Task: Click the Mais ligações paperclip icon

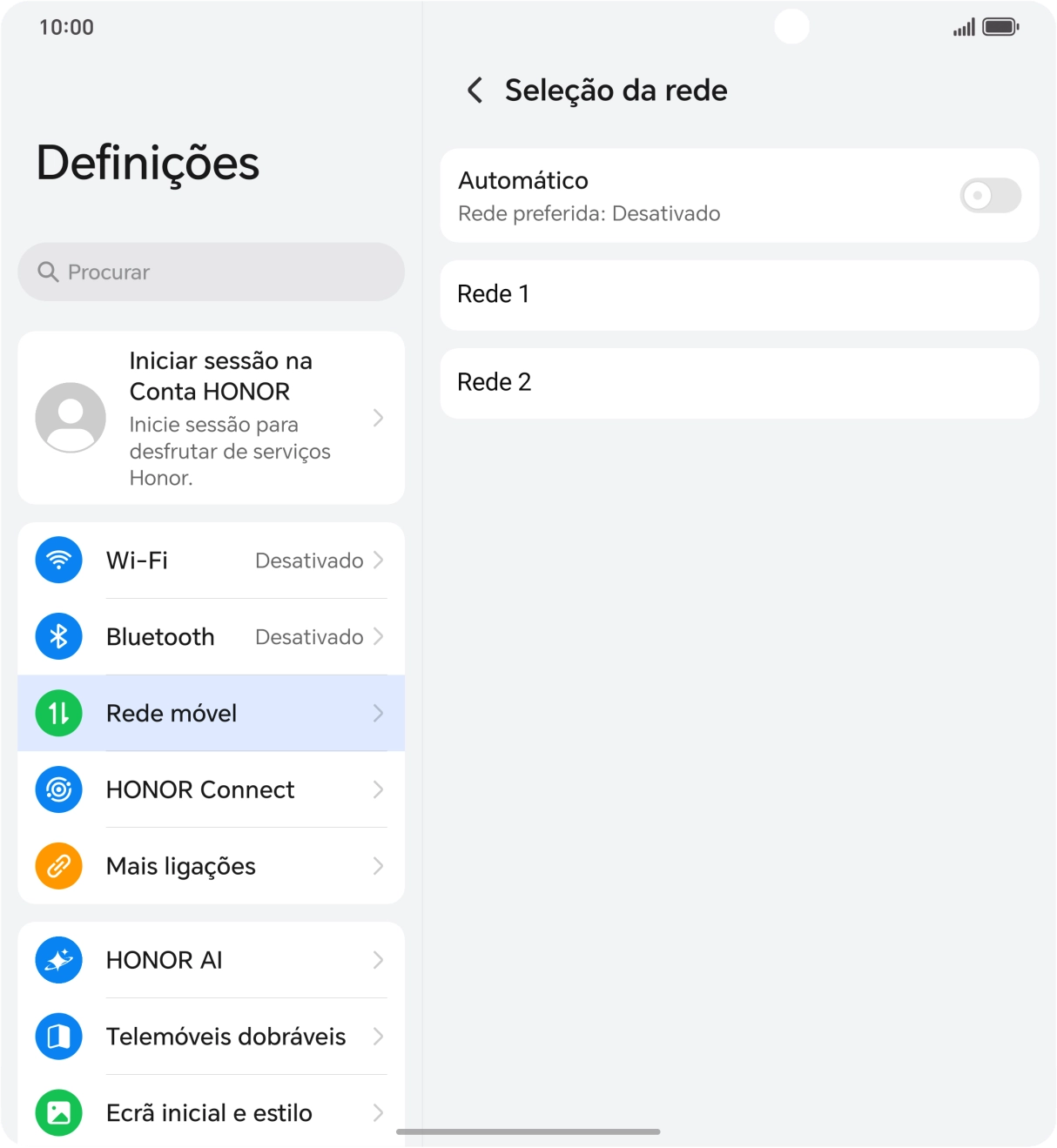Action: [57, 865]
